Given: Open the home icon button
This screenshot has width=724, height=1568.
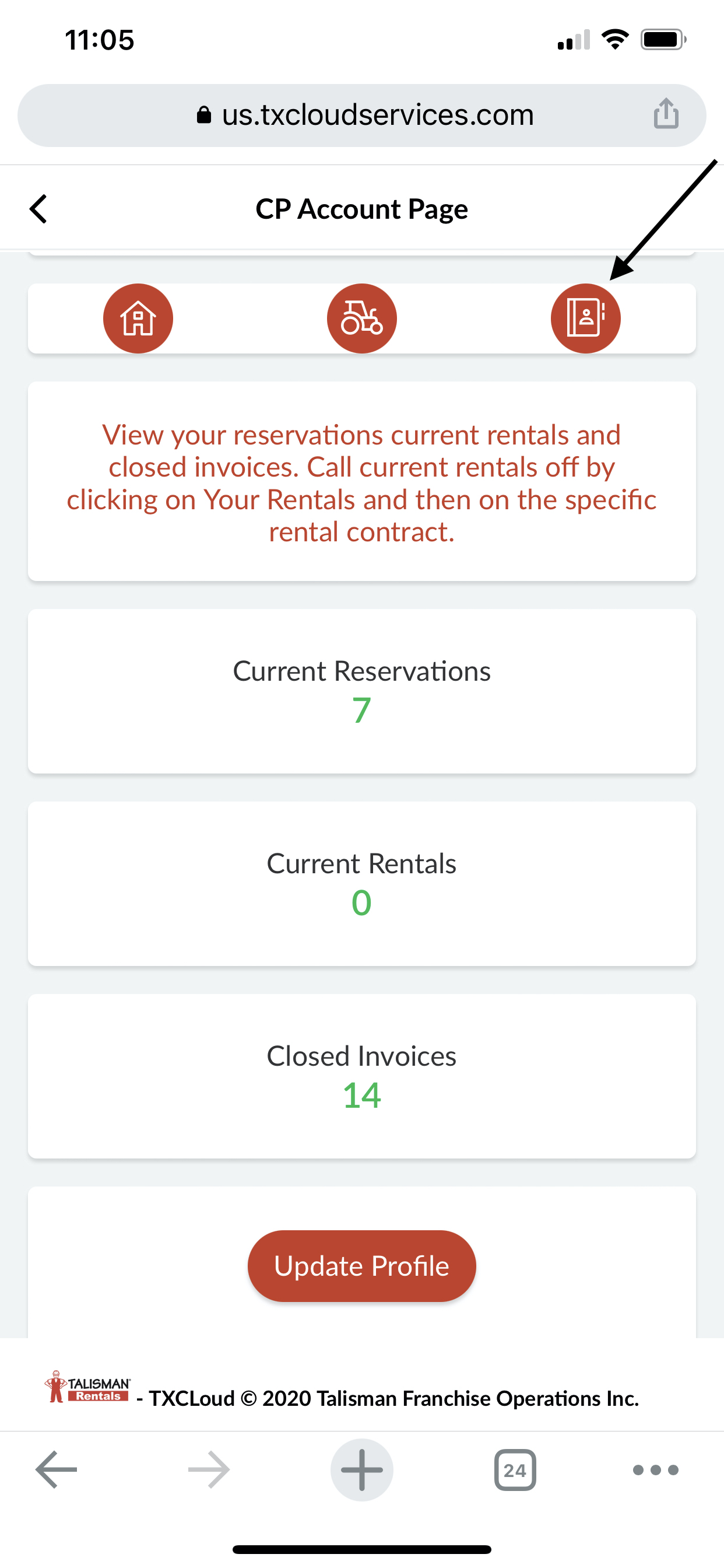Looking at the screenshot, I should click(138, 318).
